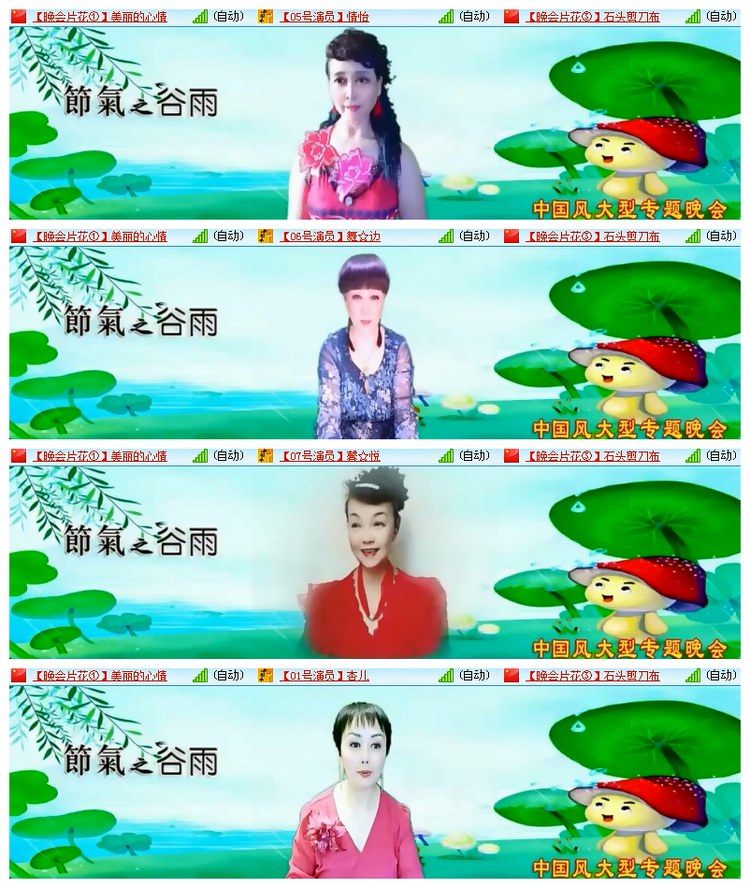Click the gift icon beside 06号演员 舞☆边
Image resolution: width=750 pixels, height=888 pixels.
pyautogui.click(x=265, y=236)
